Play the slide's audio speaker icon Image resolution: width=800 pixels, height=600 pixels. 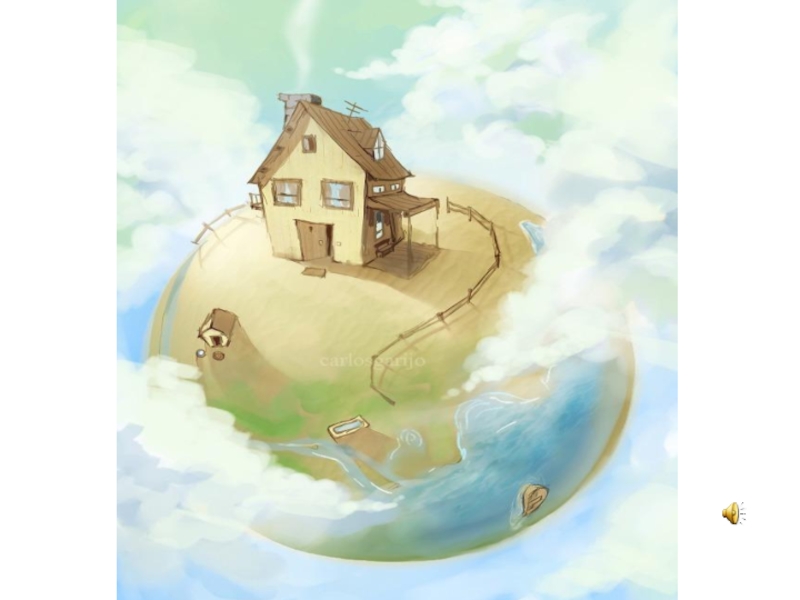[733, 513]
